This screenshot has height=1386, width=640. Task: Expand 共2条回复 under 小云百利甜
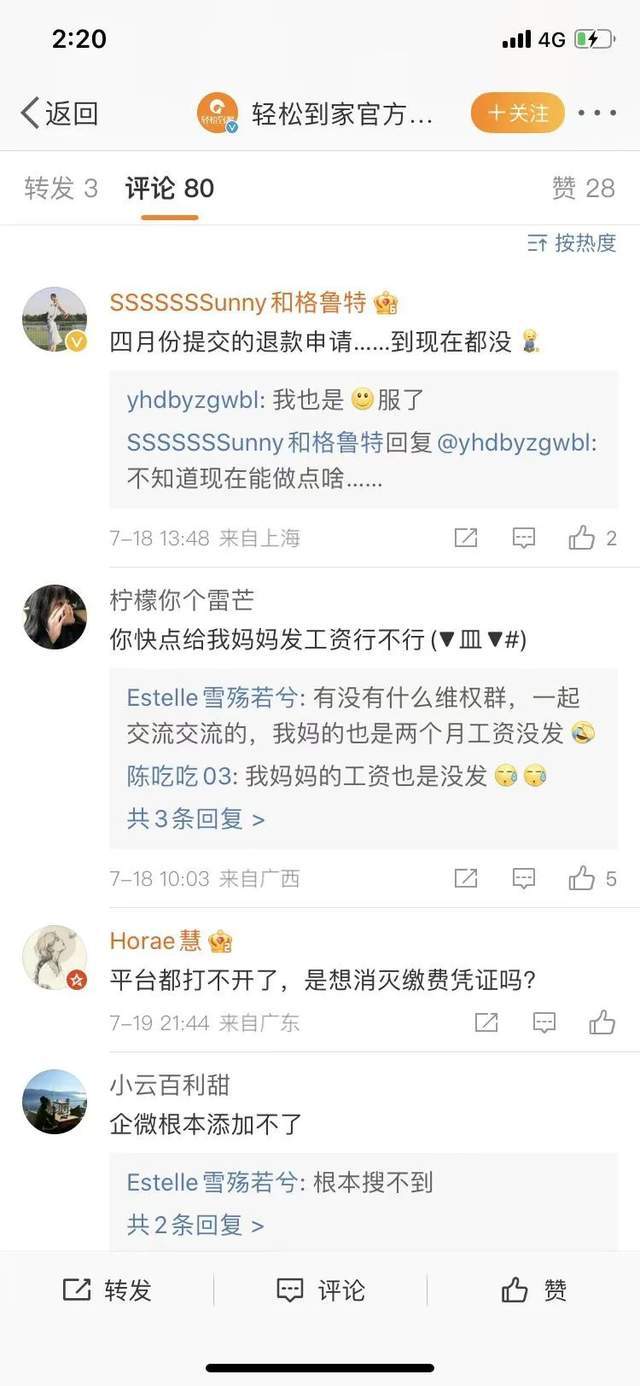196,1225
